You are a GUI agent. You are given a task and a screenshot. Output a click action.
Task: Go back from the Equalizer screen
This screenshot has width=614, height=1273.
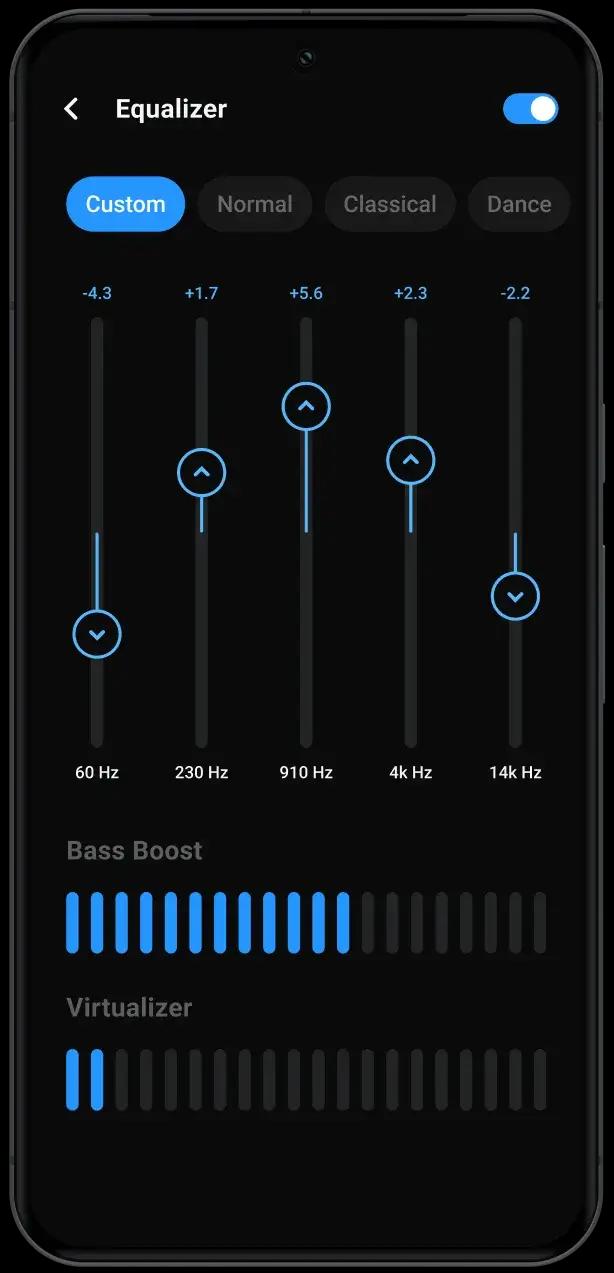[x=71, y=109]
